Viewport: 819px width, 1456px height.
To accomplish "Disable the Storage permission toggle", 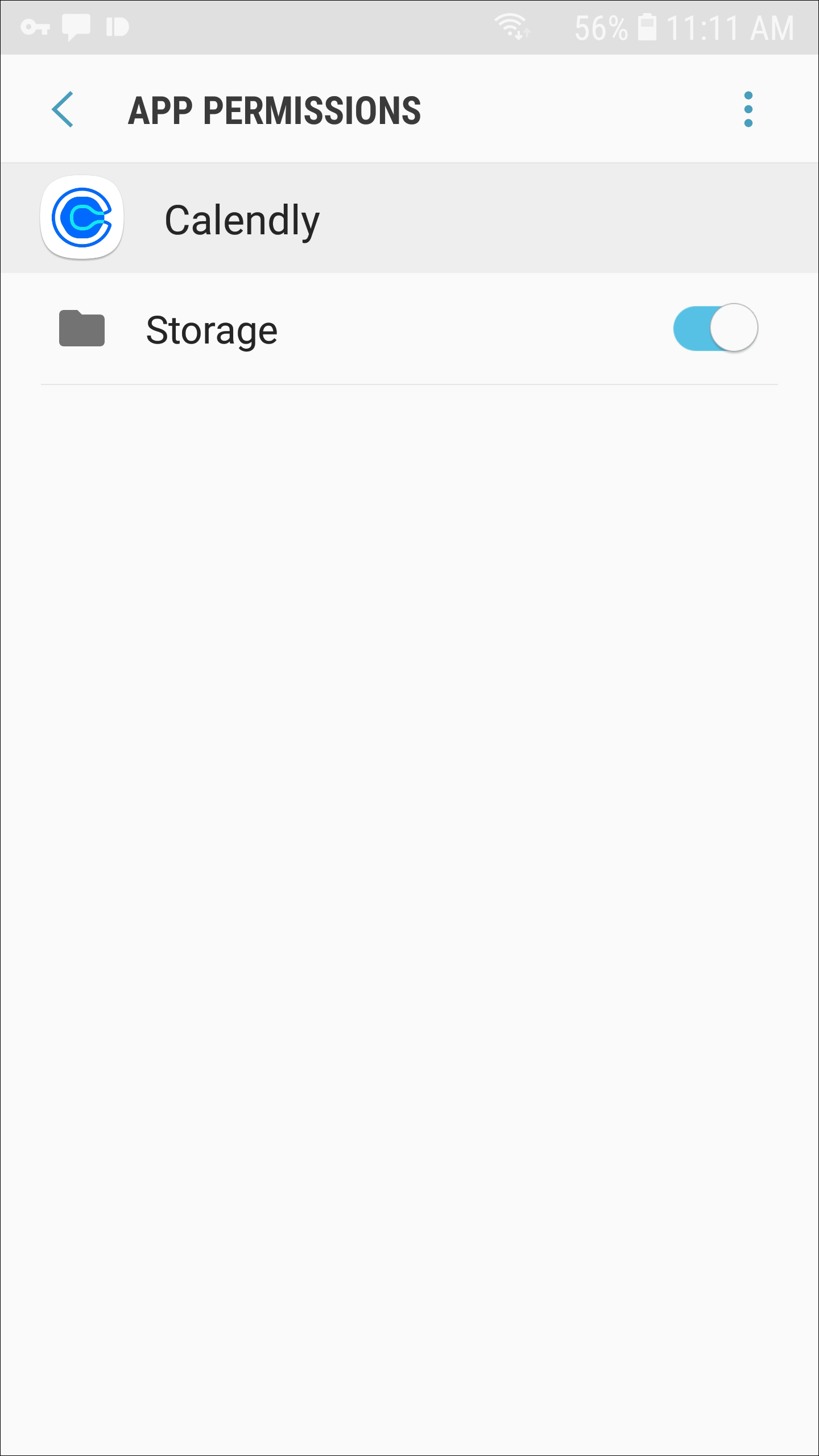I will [715, 328].
